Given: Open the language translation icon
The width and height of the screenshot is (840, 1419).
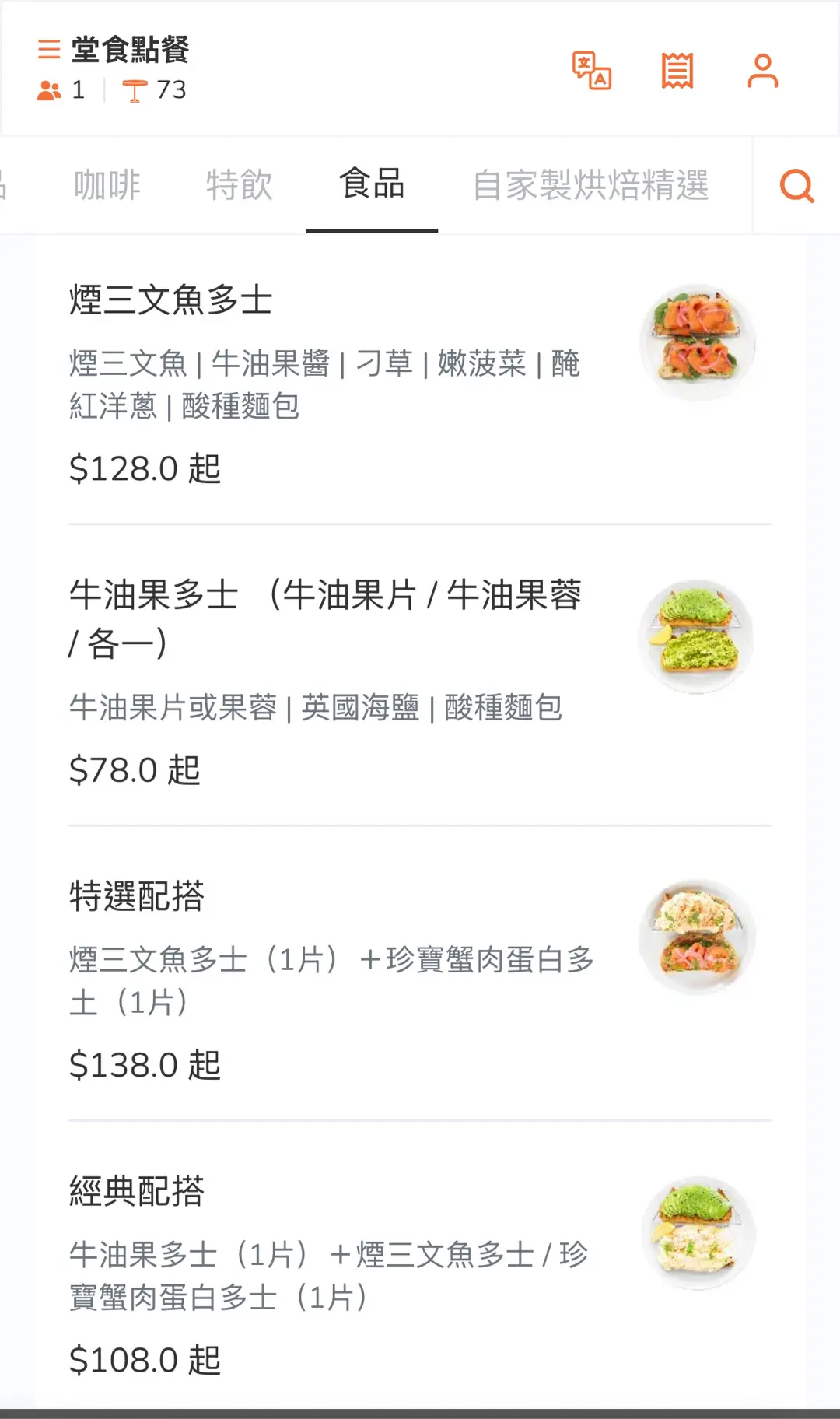Looking at the screenshot, I should 591,71.
